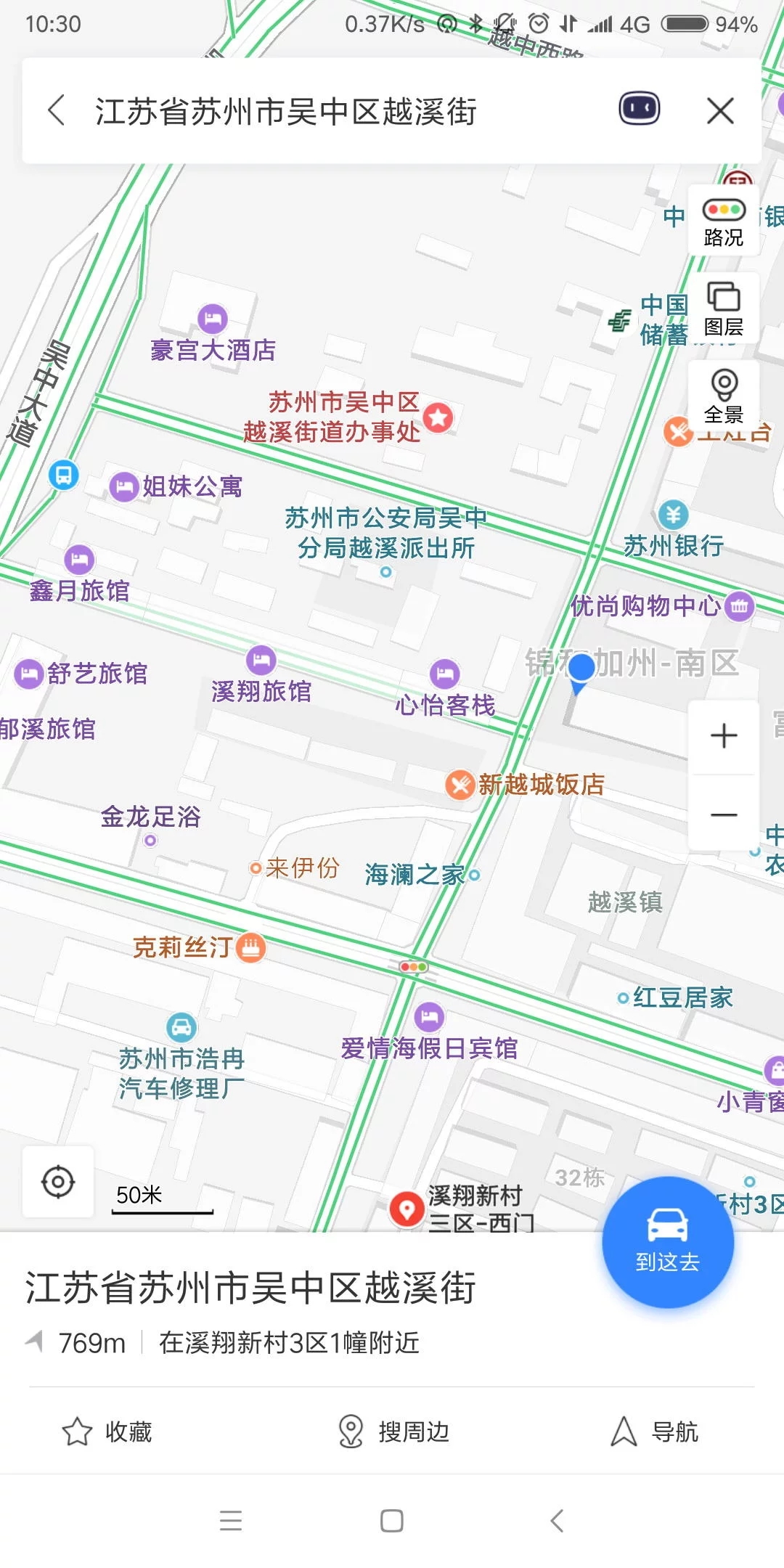
Task: Tap the 苏州银行 bank marker
Action: (674, 513)
